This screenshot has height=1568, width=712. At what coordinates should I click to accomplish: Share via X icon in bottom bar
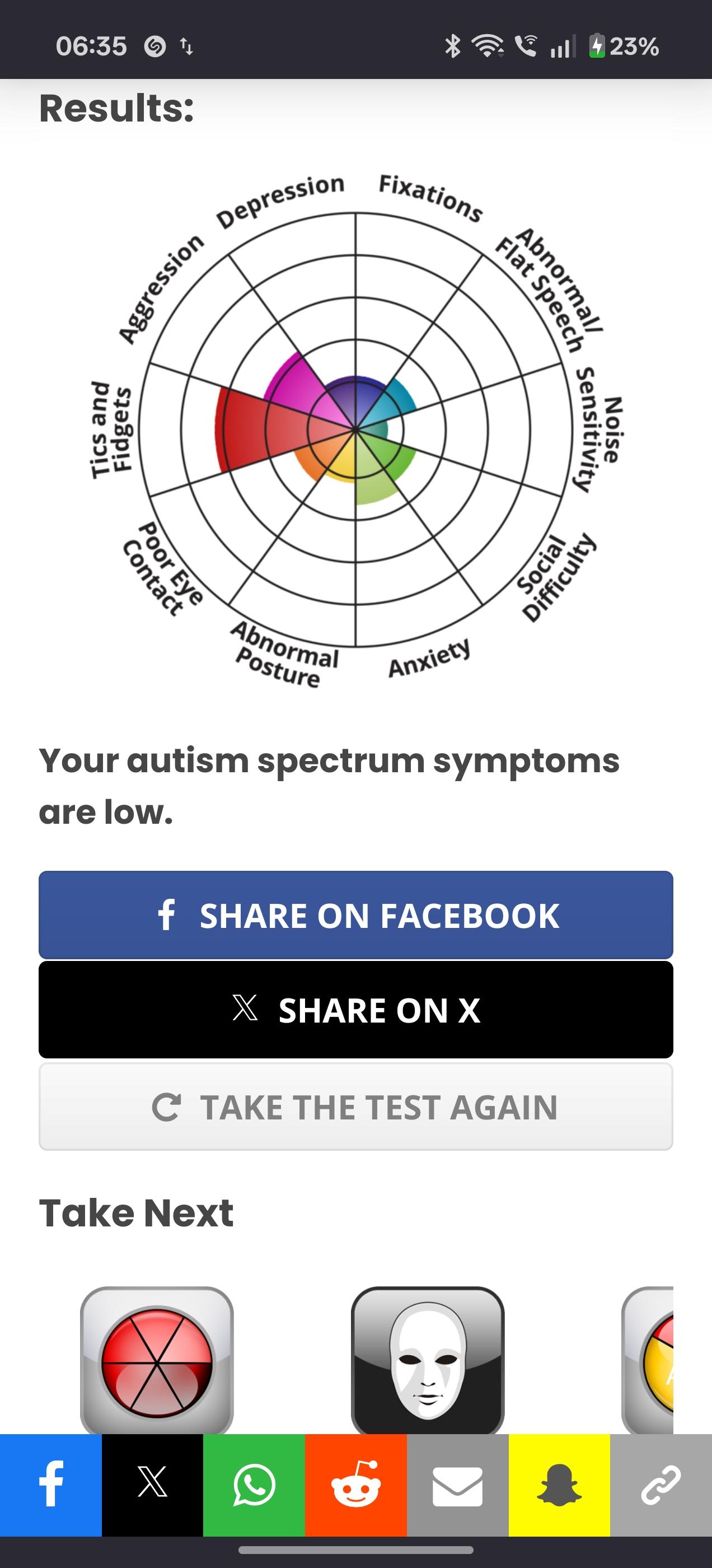pos(152,1485)
